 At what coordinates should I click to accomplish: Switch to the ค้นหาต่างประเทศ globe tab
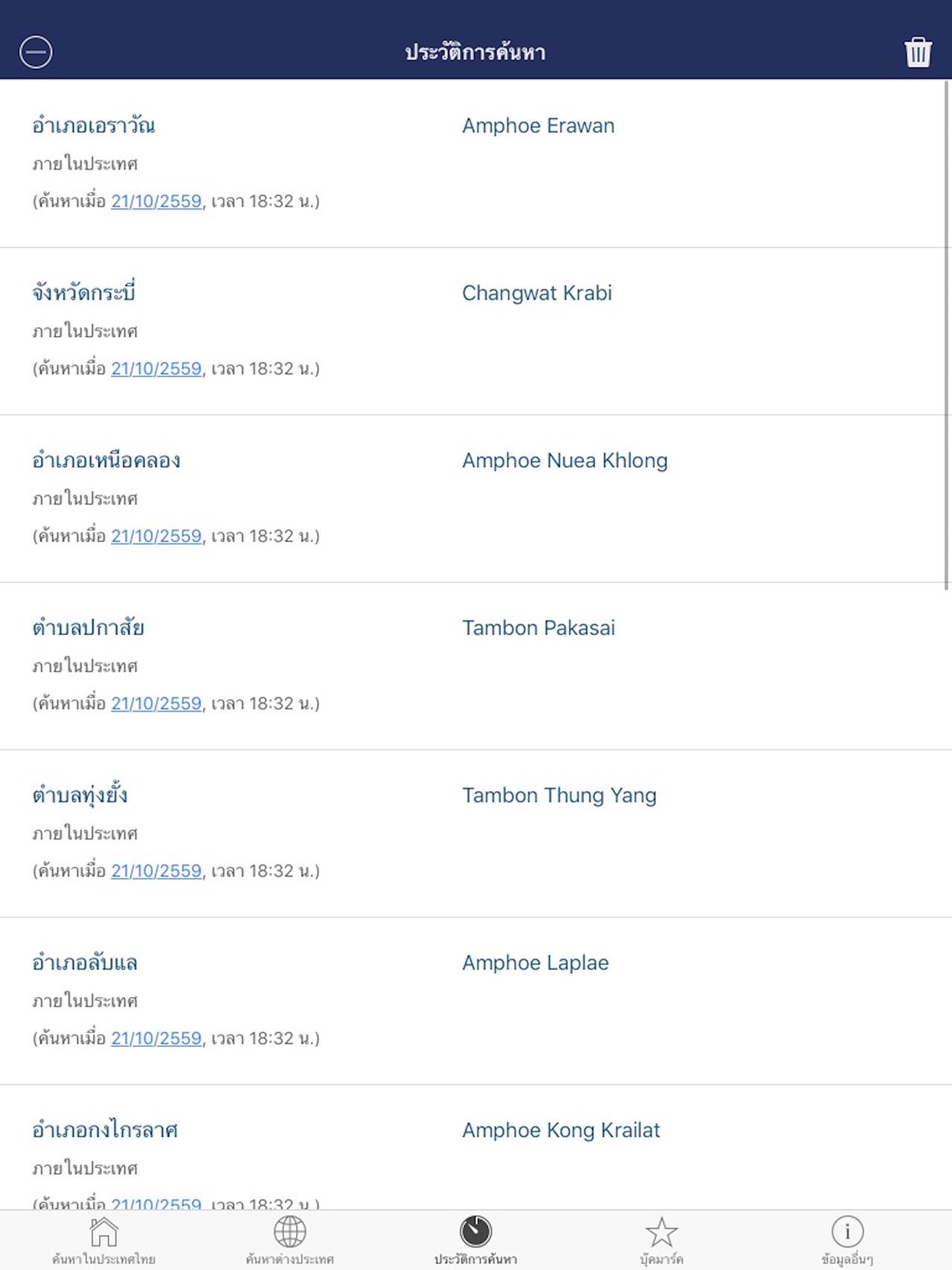tap(289, 1241)
